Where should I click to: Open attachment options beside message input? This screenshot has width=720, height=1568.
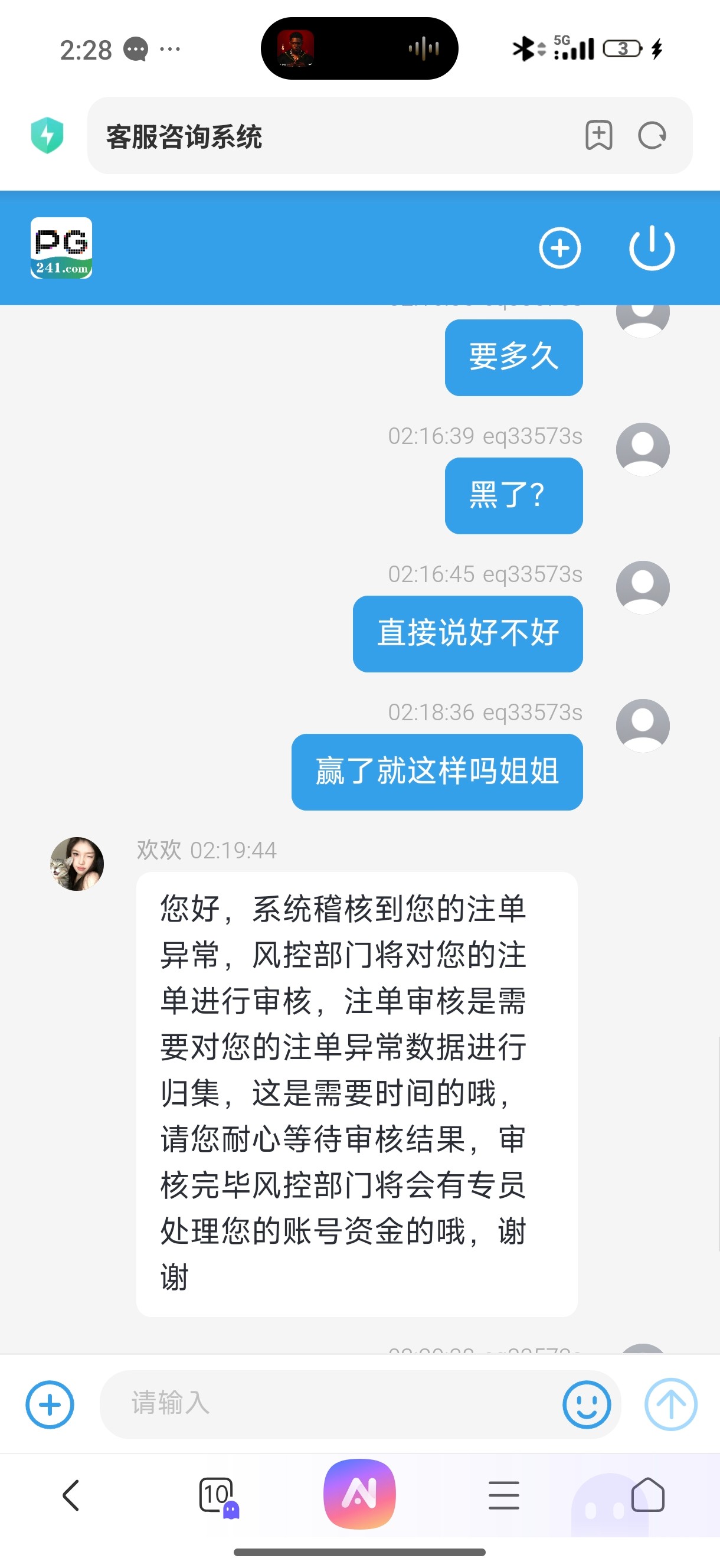click(x=50, y=1405)
